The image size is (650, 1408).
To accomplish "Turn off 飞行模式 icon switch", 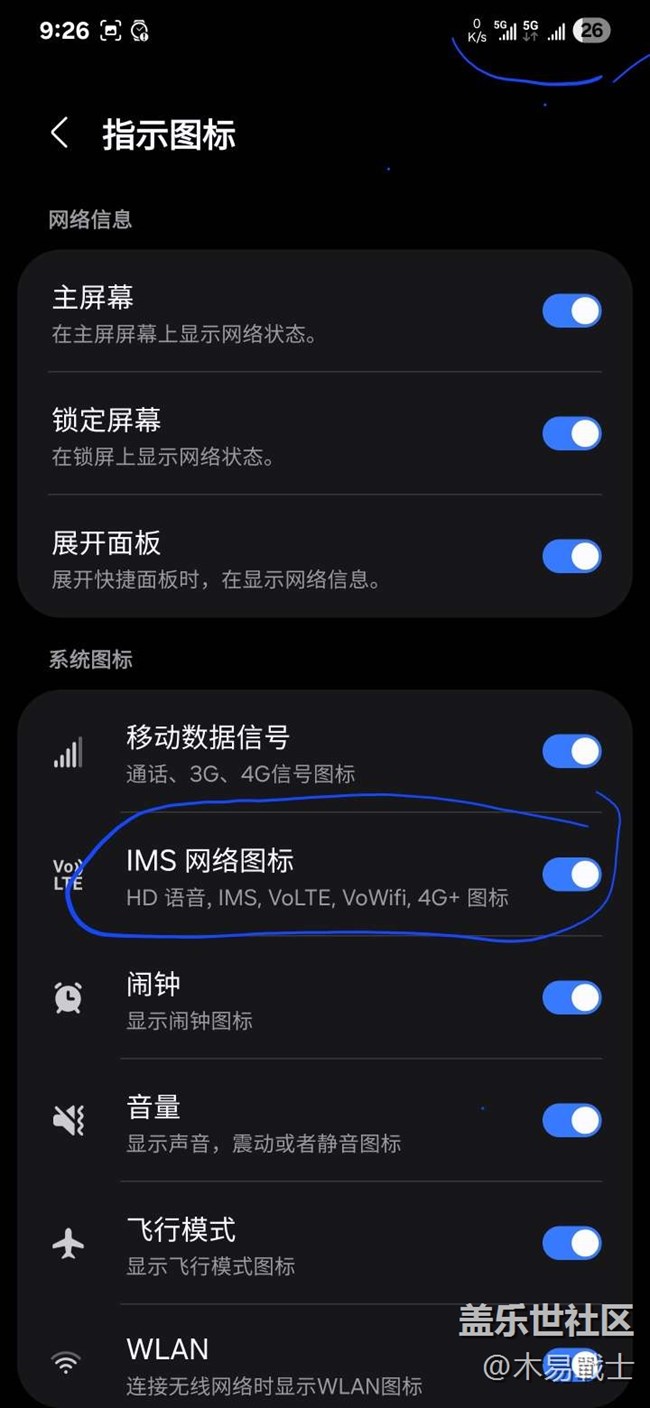I will tap(572, 1243).
